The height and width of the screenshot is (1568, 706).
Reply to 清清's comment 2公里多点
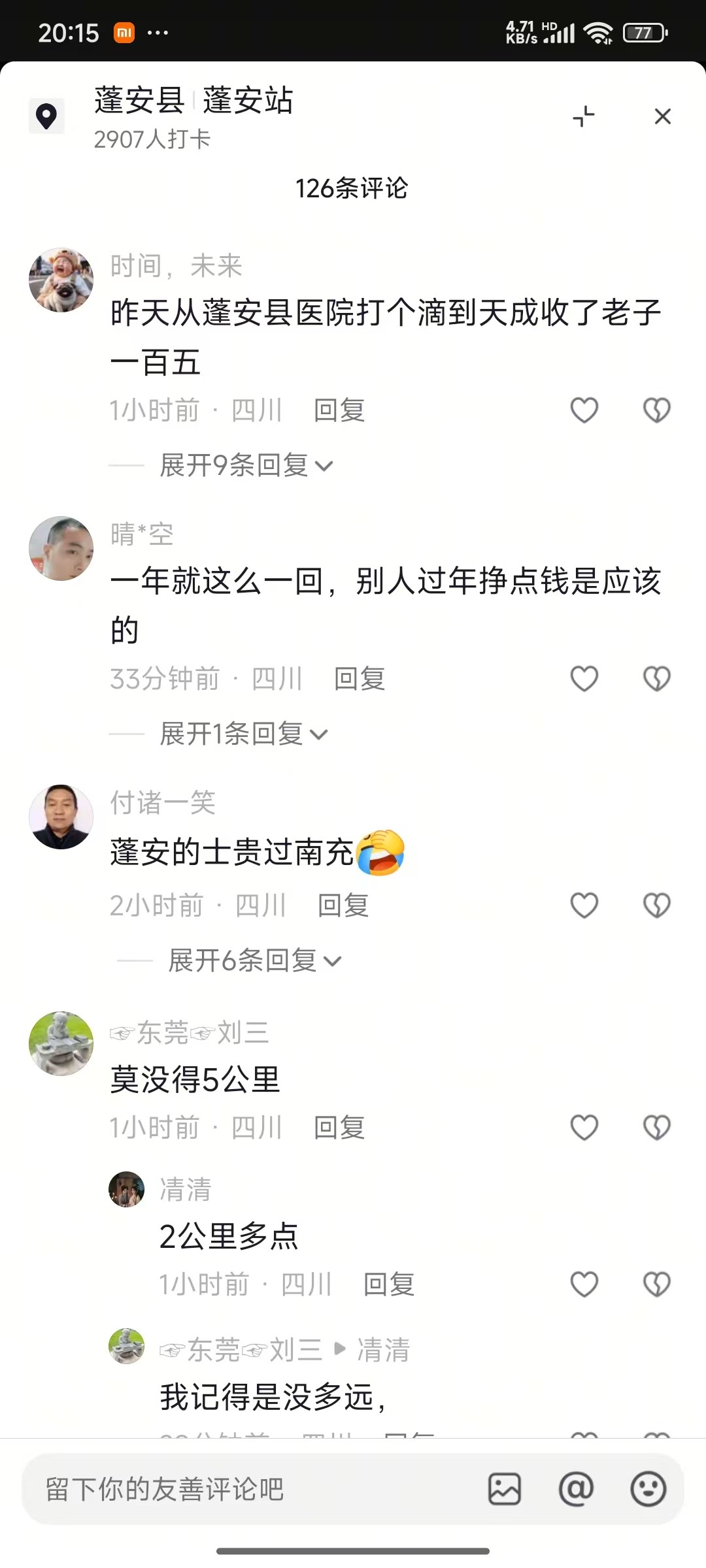pyautogui.click(x=388, y=1284)
